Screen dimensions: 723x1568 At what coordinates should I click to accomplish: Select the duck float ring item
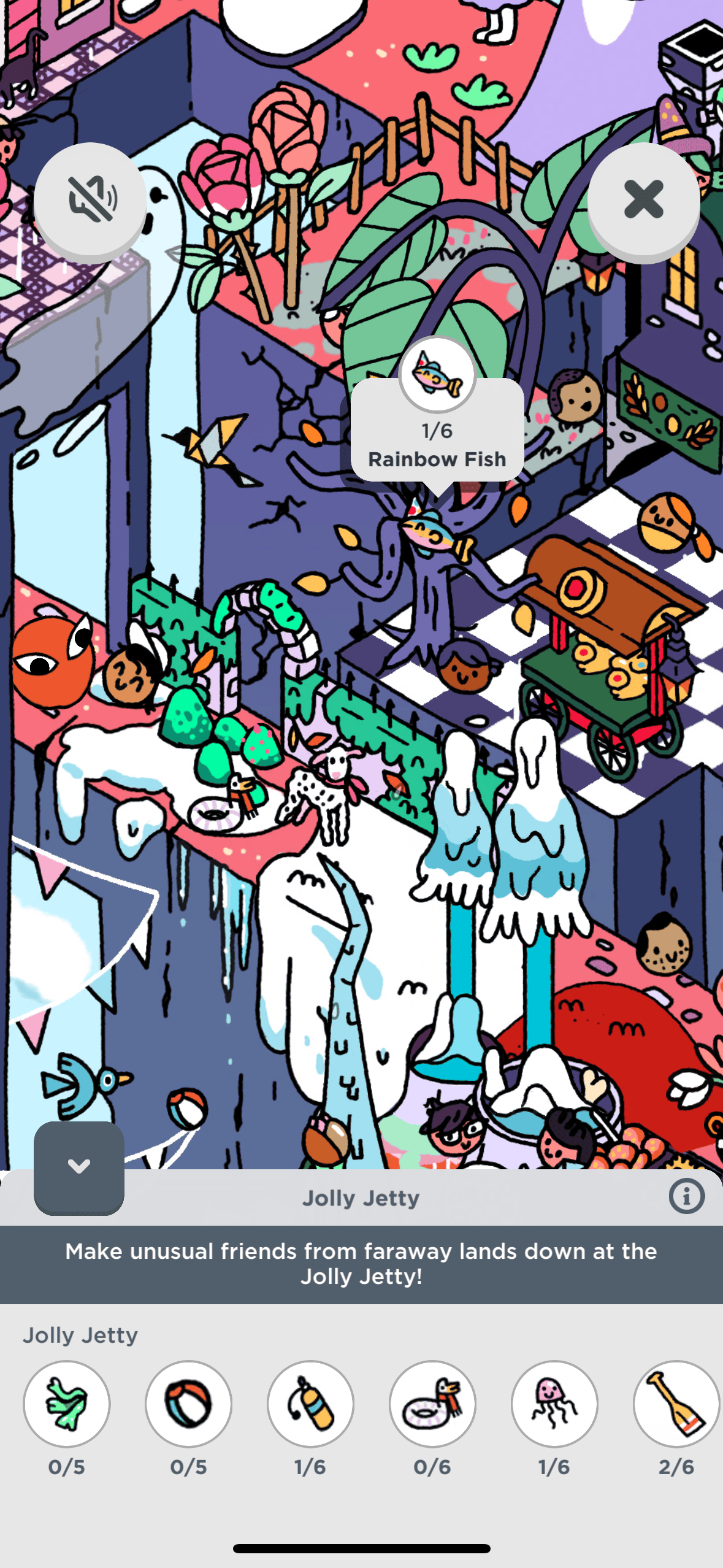(x=433, y=1404)
